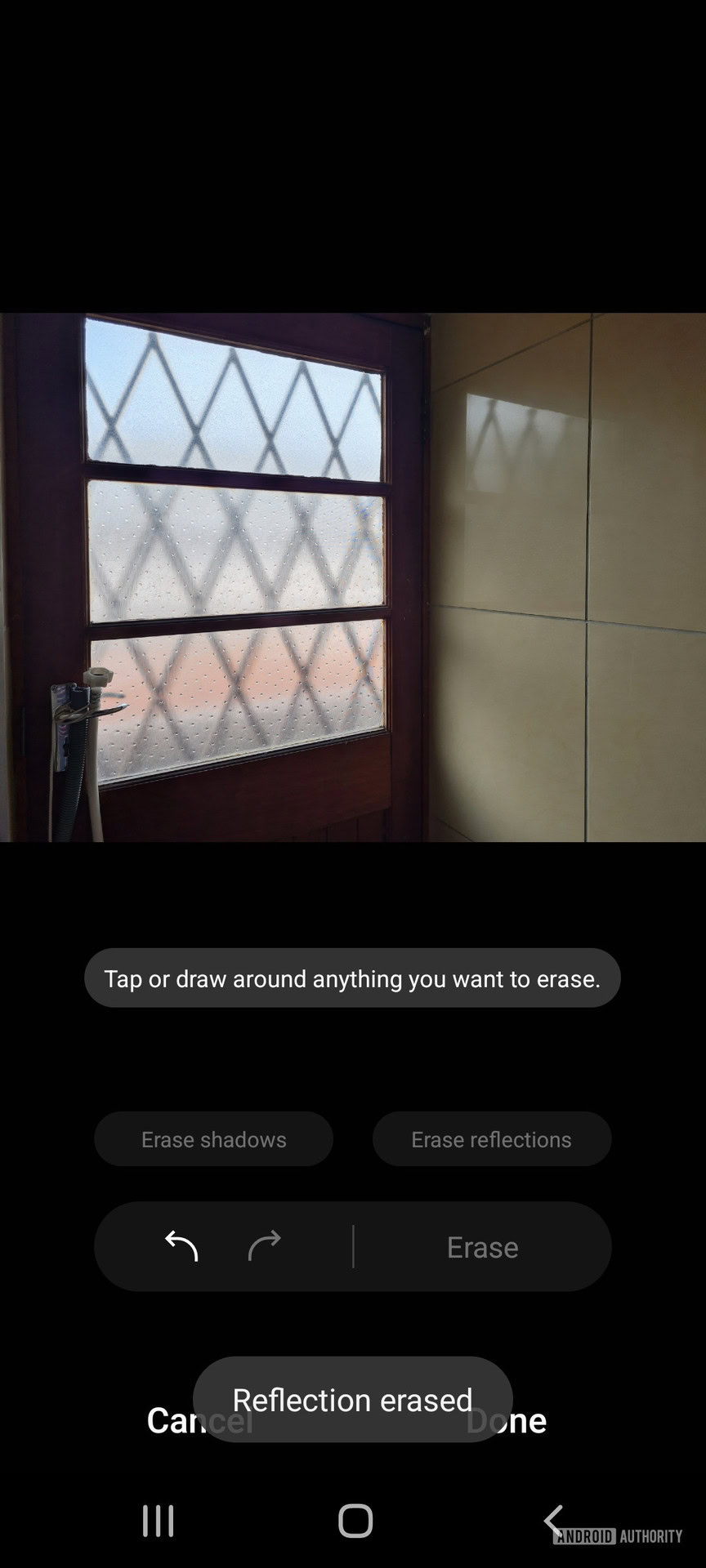This screenshot has width=706, height=1568.
Task: Cancel the object eraser edits
Action: click(168, 1422)
